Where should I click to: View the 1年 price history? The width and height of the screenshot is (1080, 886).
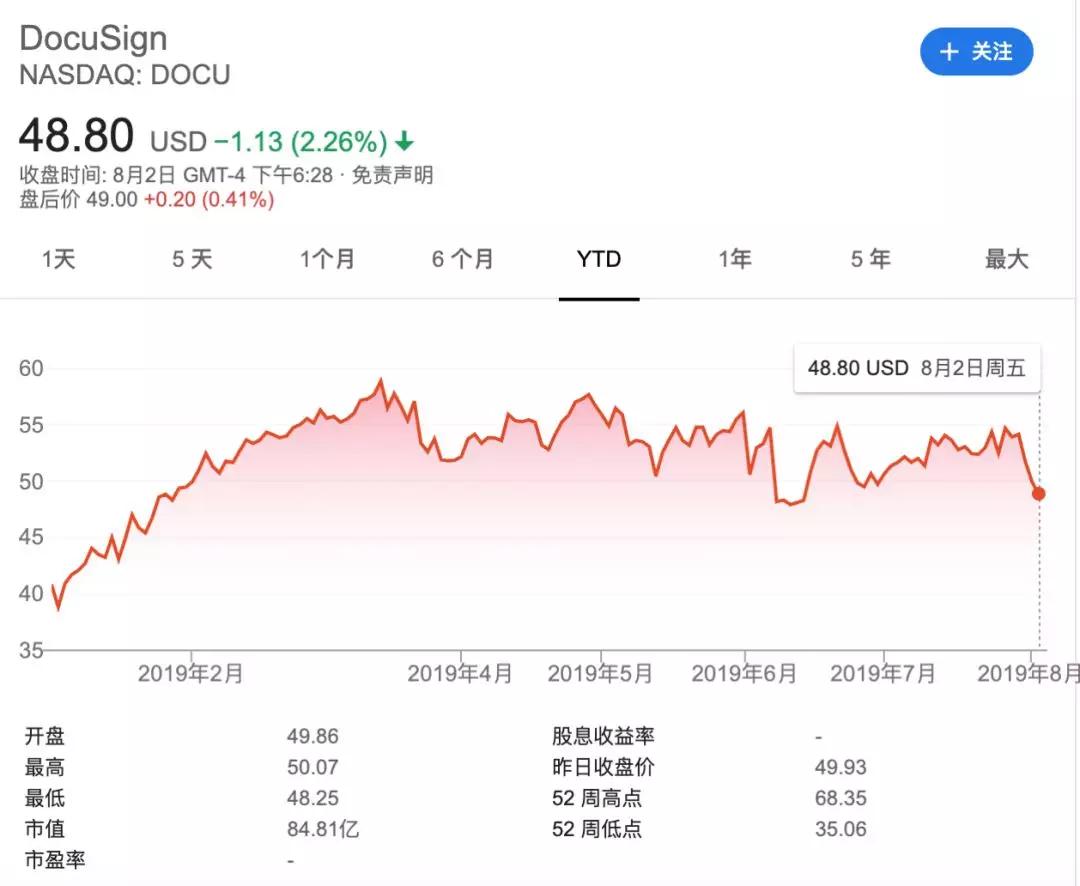[x=735, y=260]
